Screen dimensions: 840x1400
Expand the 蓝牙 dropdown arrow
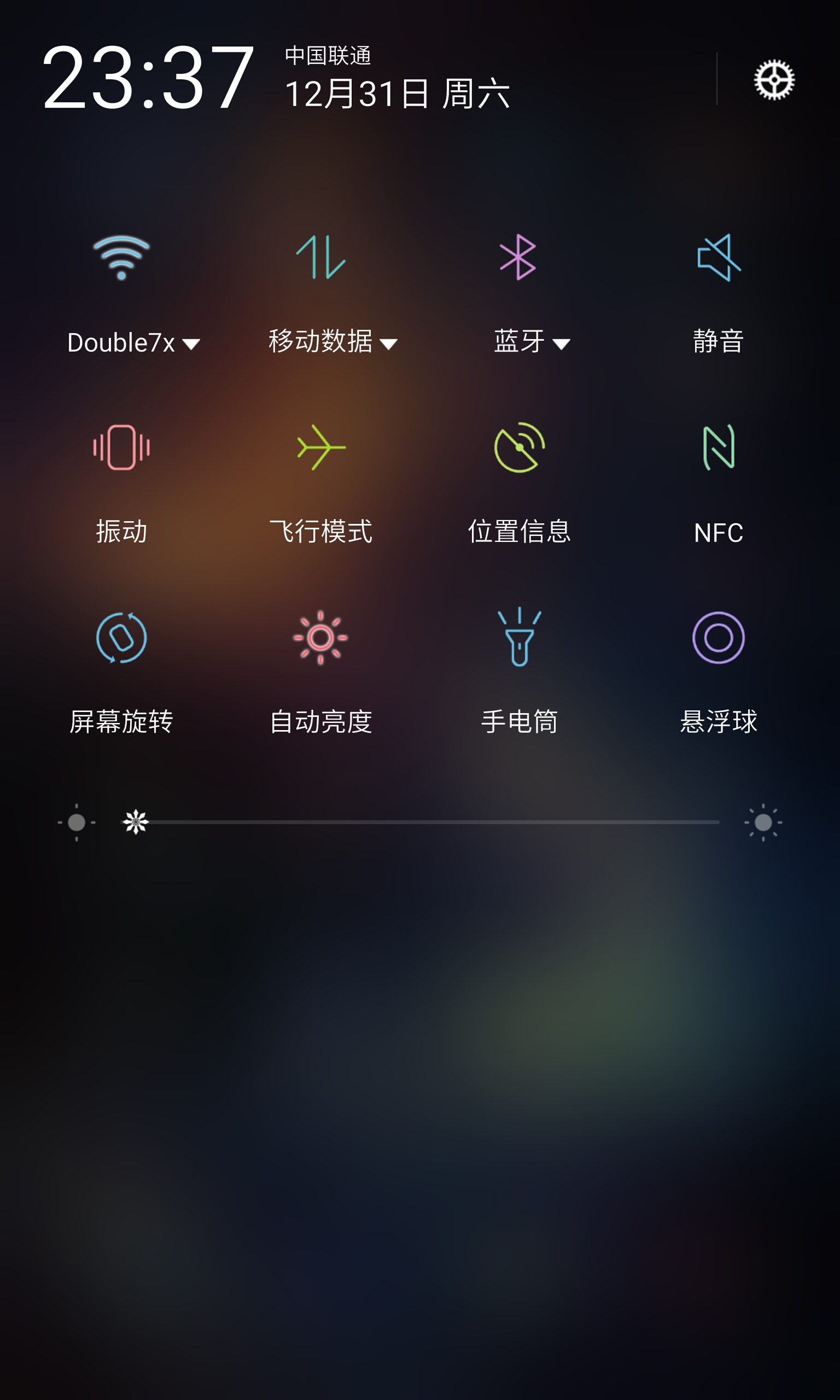(561, 344)
